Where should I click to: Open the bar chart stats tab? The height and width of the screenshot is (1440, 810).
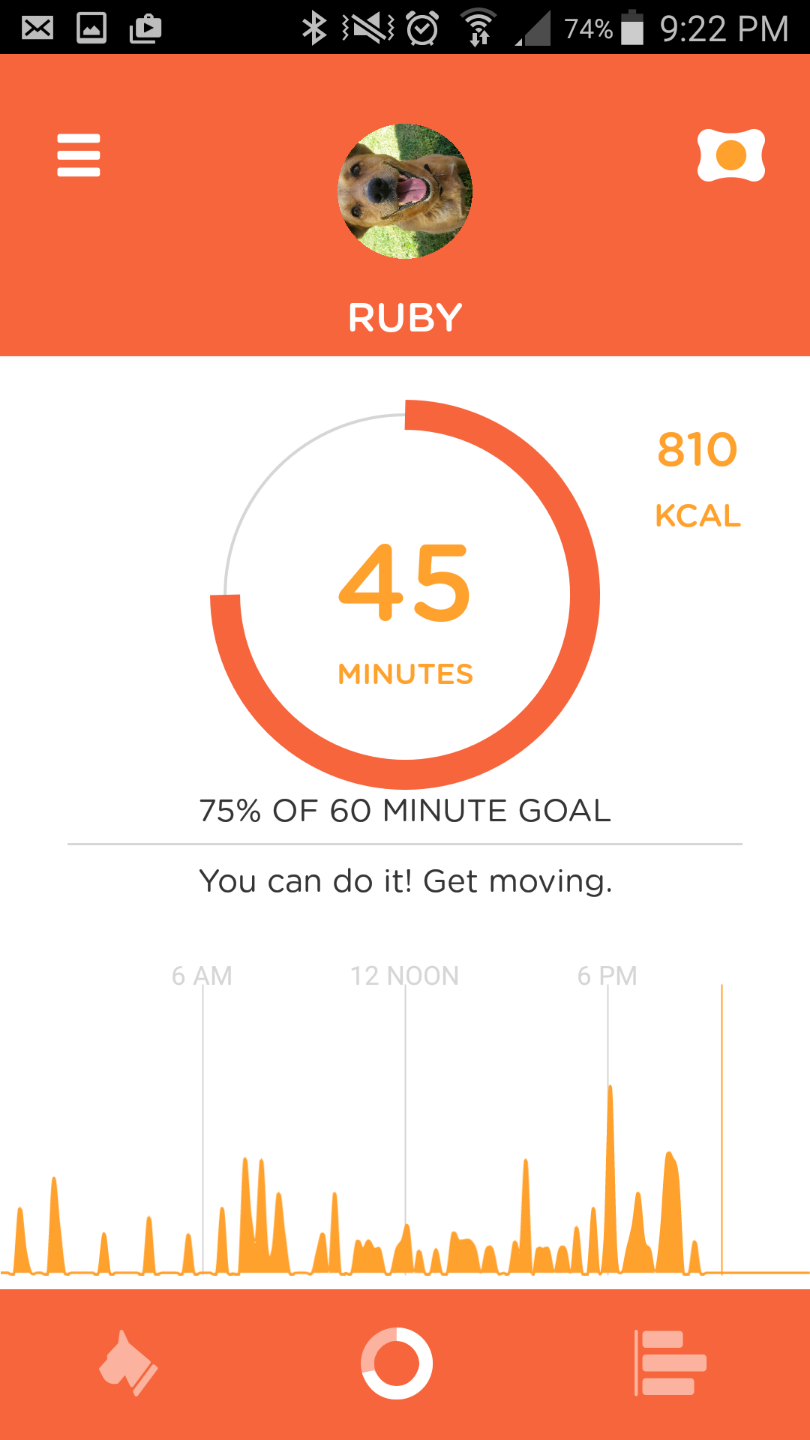[x=670, y=1363]
